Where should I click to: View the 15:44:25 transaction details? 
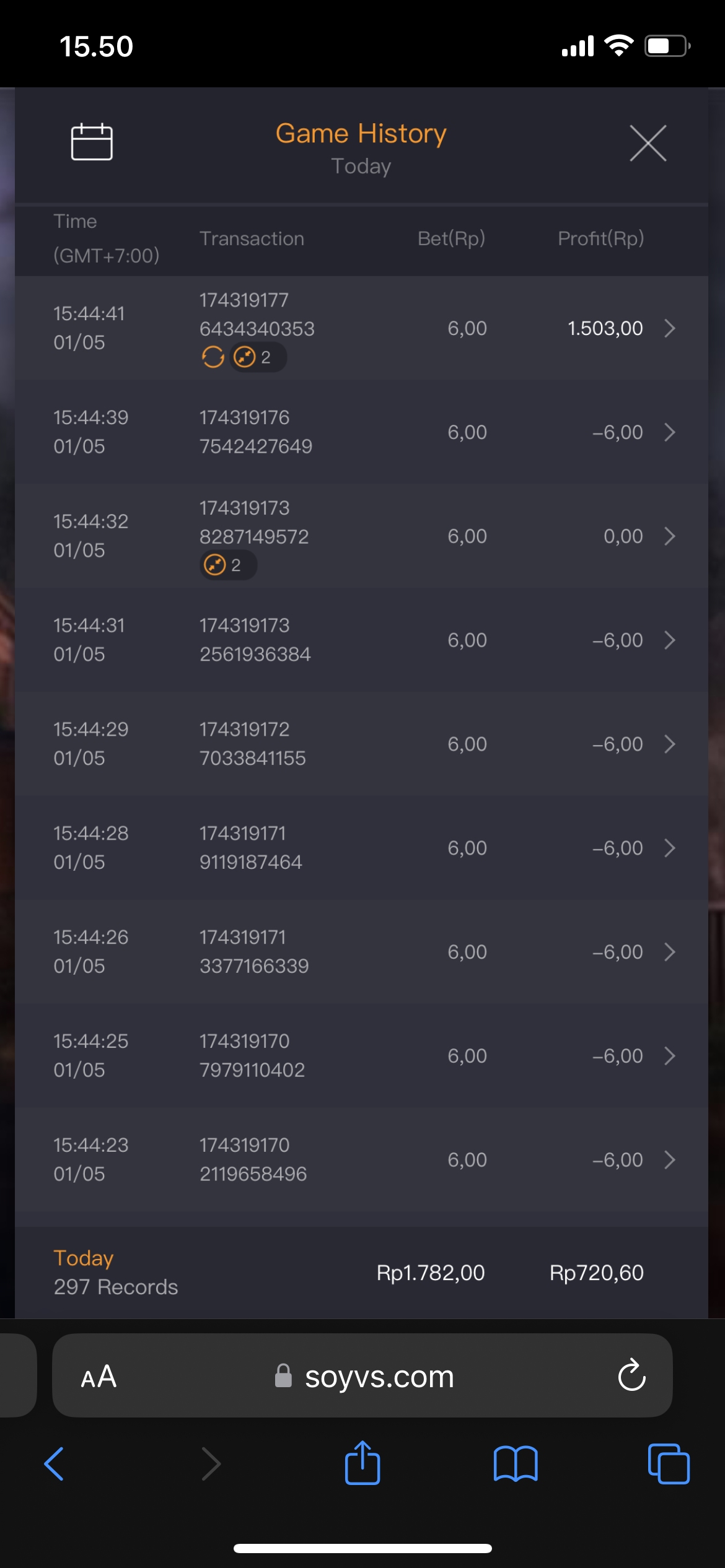pos(669,1056)
